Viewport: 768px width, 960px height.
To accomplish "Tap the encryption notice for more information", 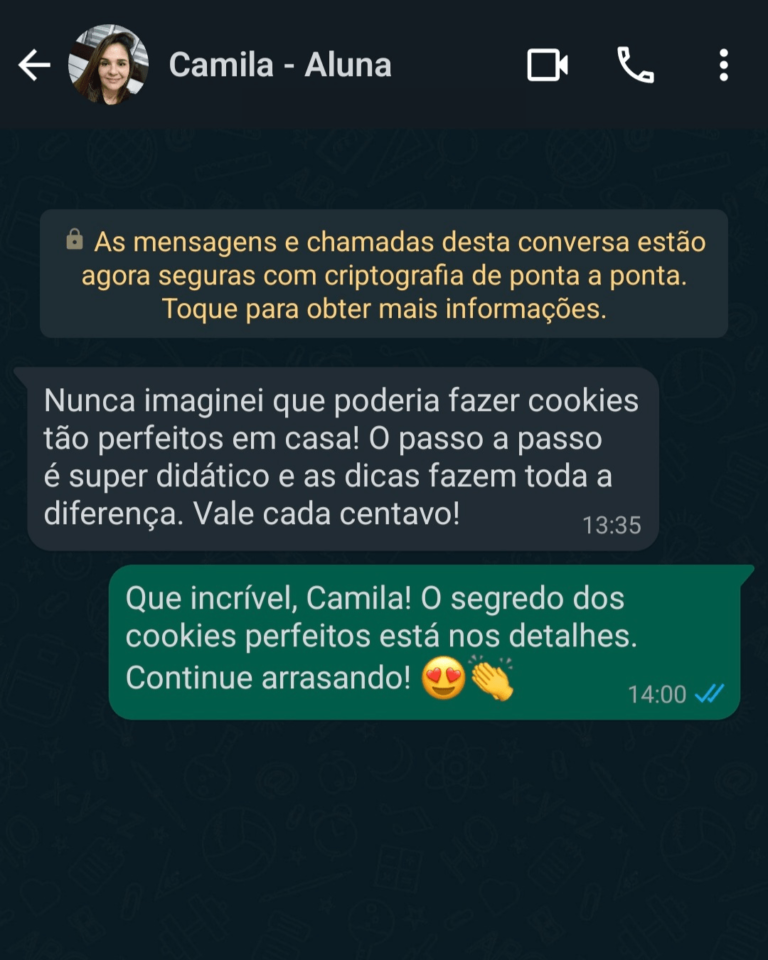I will (x=384, y=273).
